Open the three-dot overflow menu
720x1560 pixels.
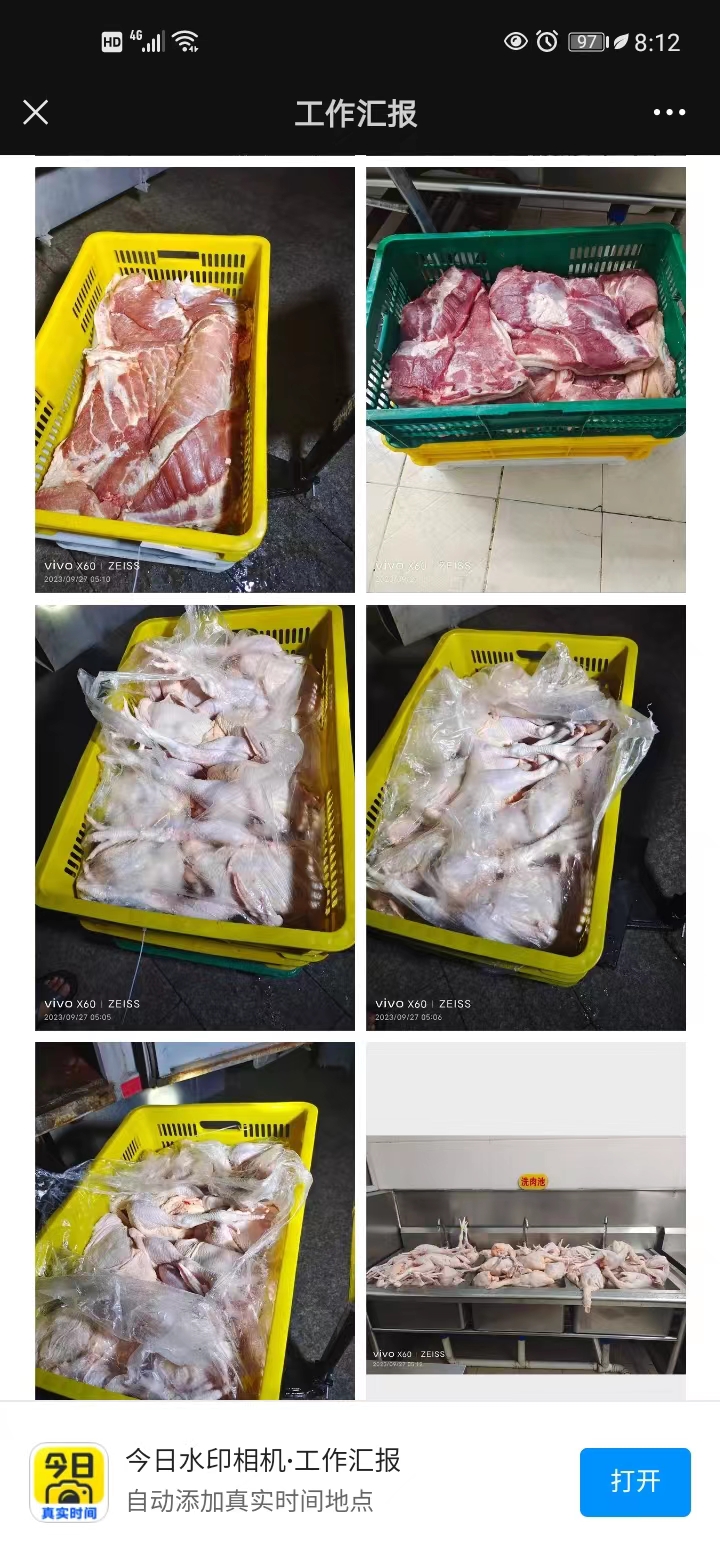point(669,112)
